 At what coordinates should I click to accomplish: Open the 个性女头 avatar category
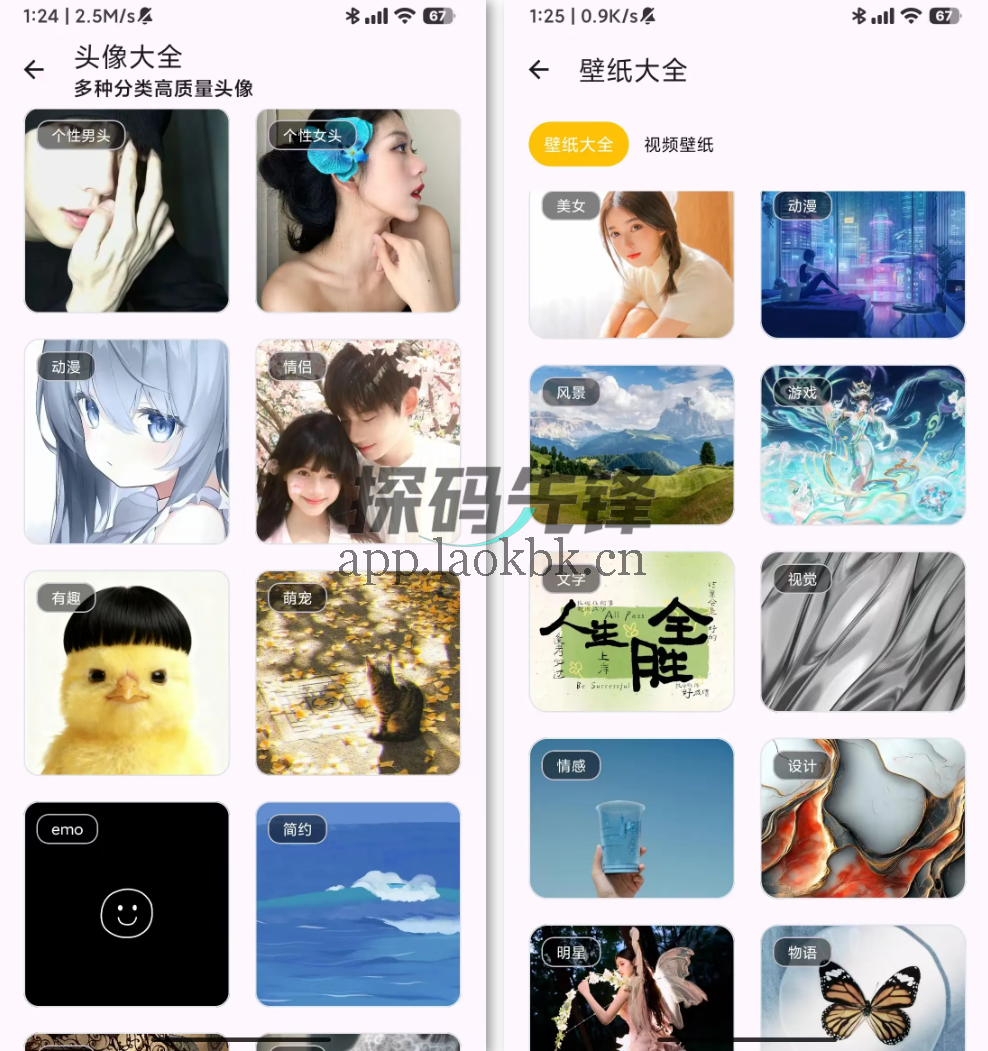[358, 211]
